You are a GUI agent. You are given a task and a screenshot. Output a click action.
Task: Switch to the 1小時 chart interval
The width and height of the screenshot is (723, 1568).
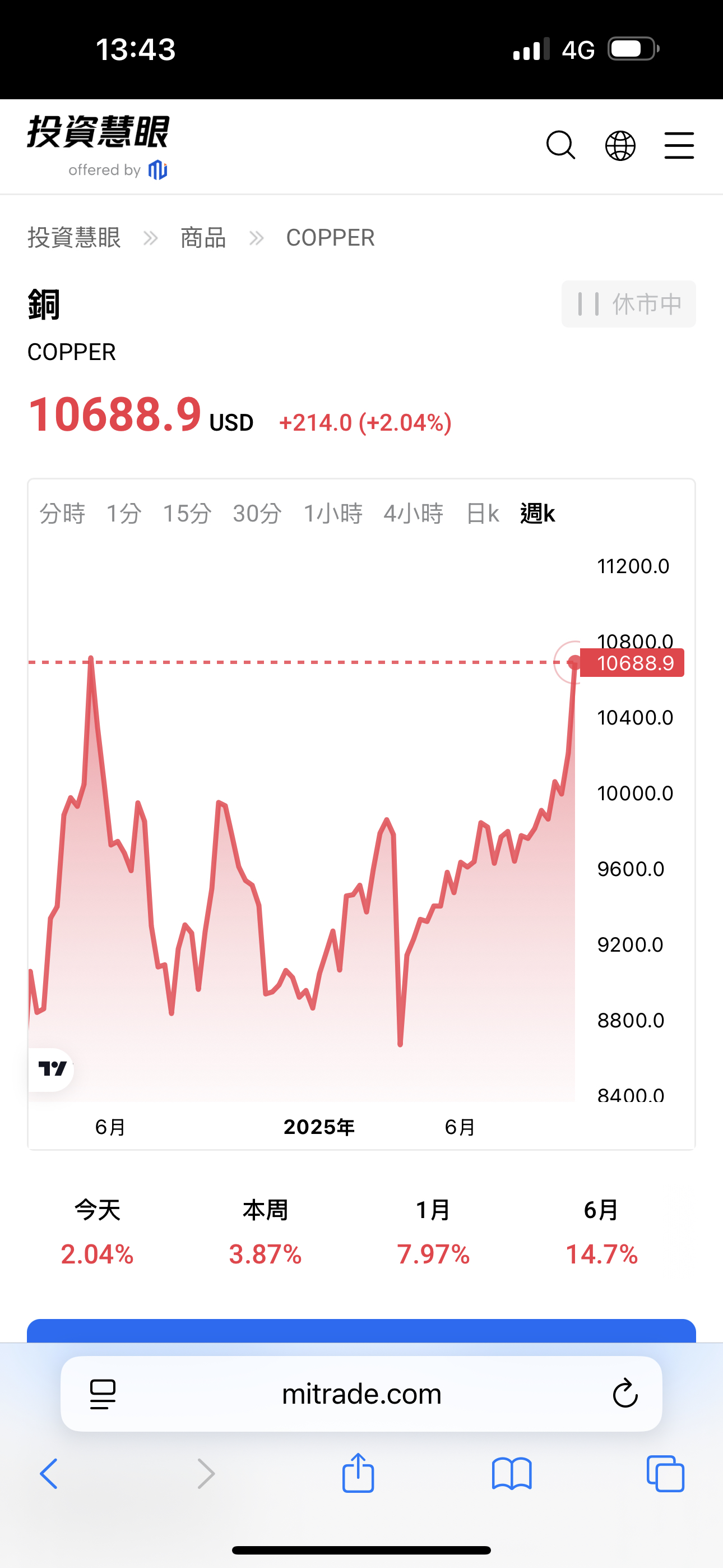(x=333, y=514)
